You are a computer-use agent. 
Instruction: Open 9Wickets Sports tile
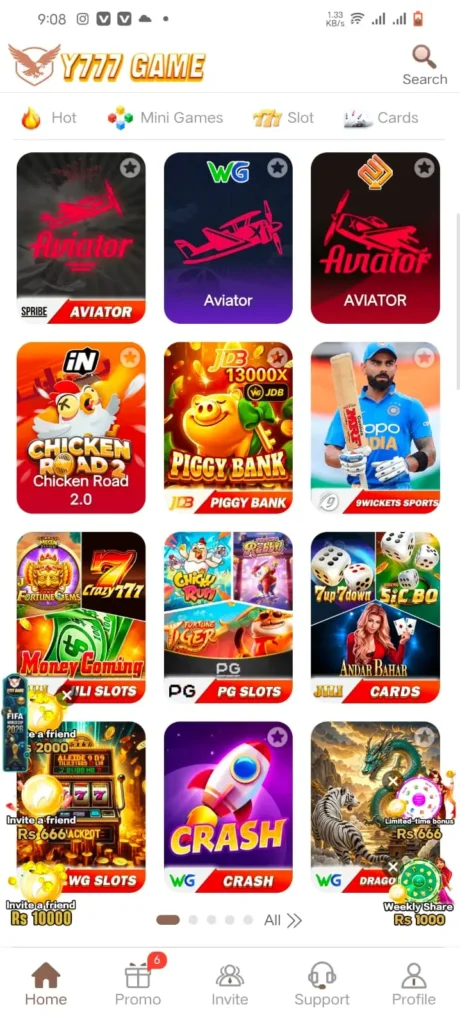click(375, 428)
